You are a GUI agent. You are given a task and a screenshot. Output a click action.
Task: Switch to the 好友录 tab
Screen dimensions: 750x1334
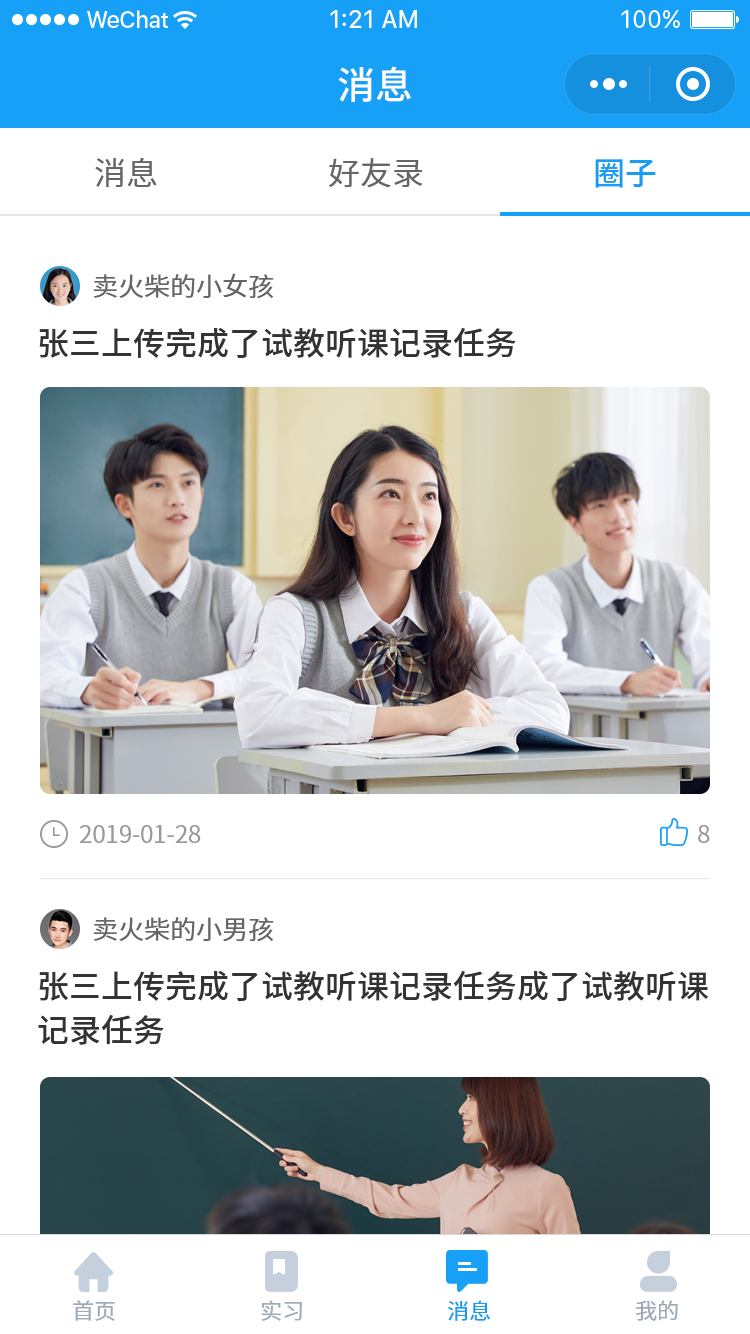click(375, 173)
